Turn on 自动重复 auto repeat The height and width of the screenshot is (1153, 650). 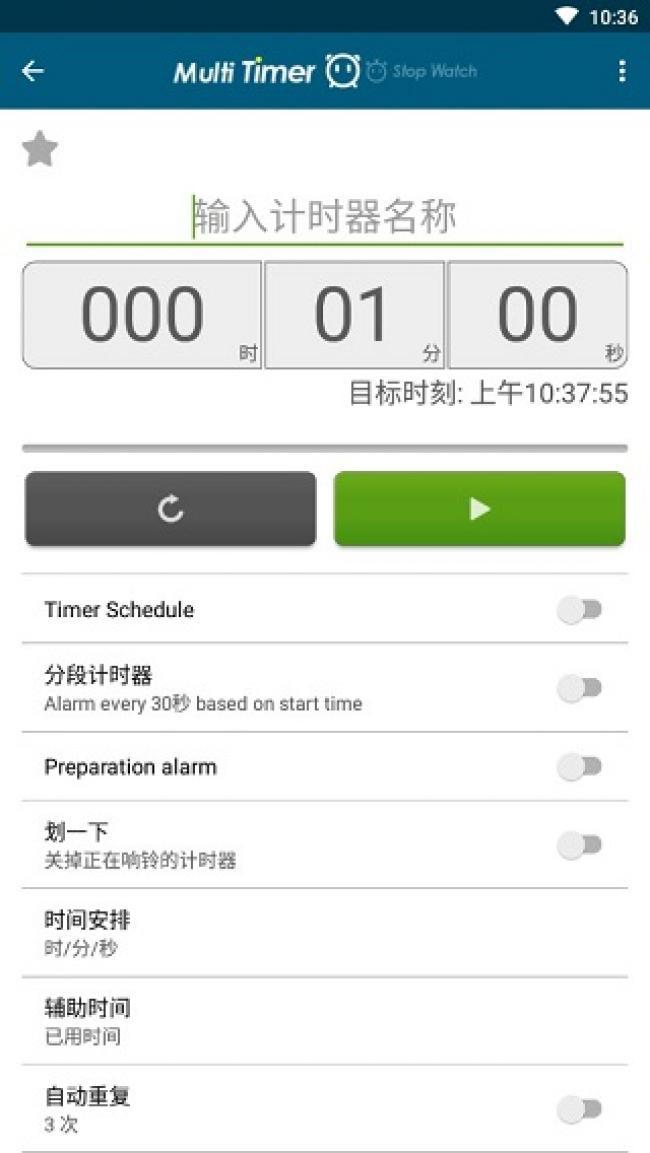[579, 1109]
